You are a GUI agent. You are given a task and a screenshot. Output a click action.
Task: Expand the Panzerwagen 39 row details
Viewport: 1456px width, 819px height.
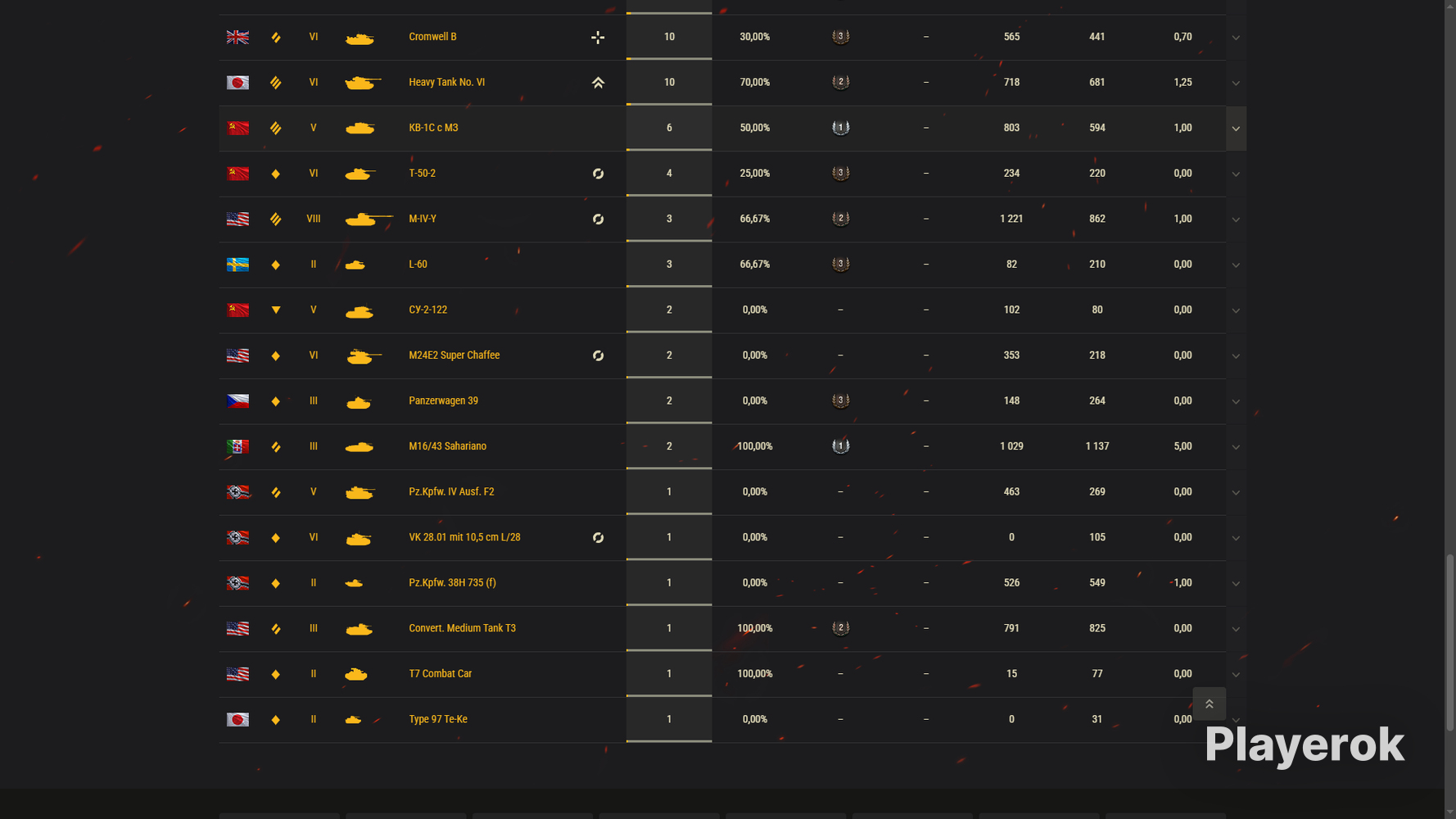coord(1236,401)
